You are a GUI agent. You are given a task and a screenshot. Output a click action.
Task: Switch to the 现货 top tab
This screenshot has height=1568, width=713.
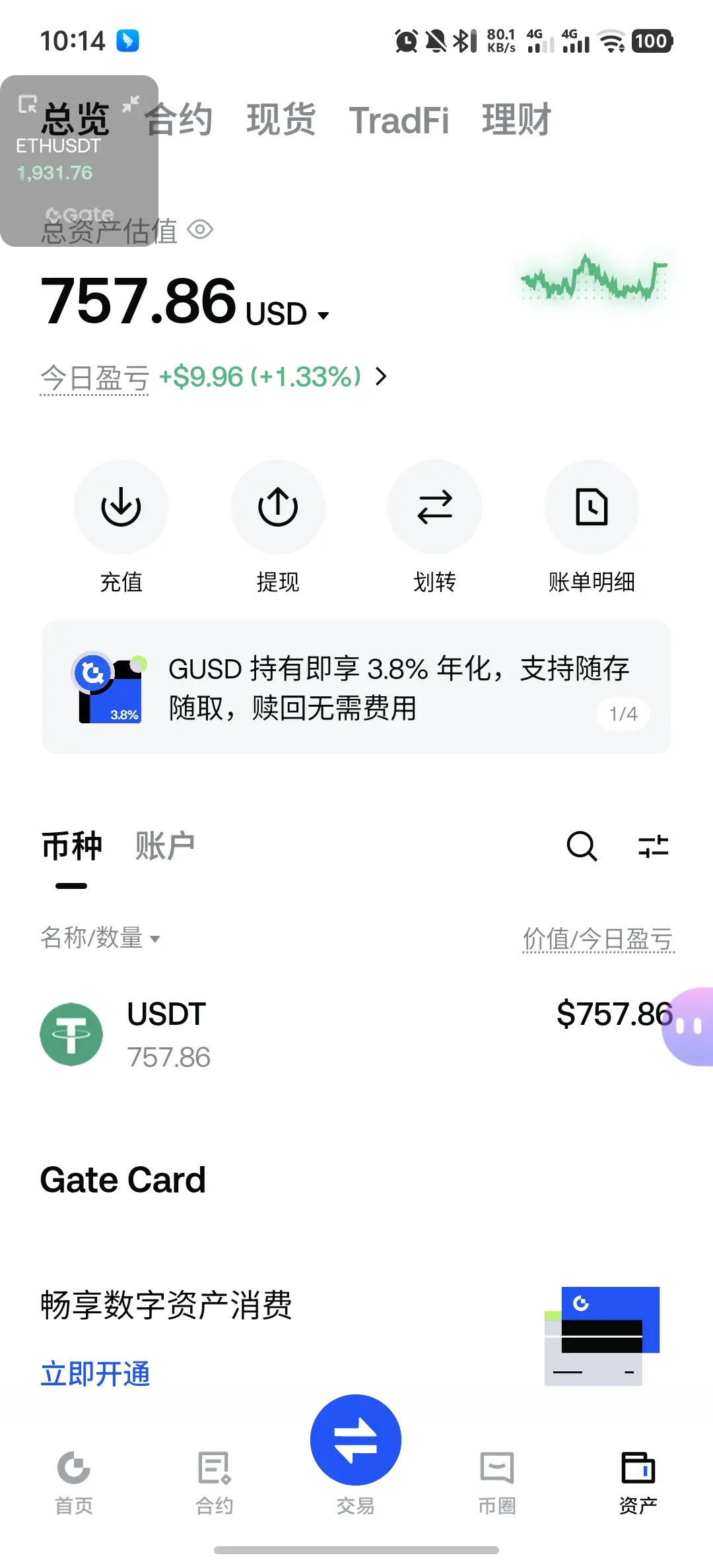281,120
